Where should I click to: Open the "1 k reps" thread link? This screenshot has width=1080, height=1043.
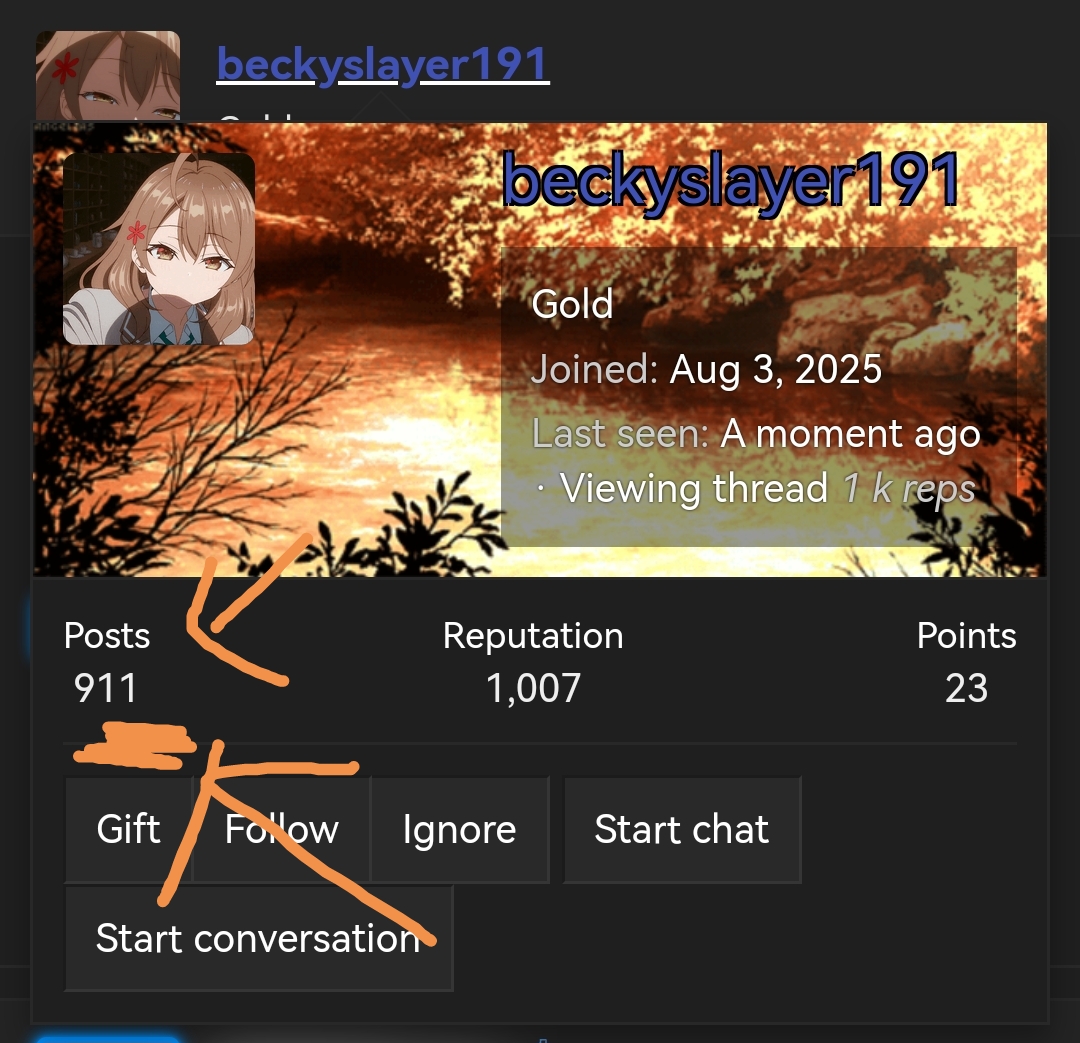click(x=908, y=489)
